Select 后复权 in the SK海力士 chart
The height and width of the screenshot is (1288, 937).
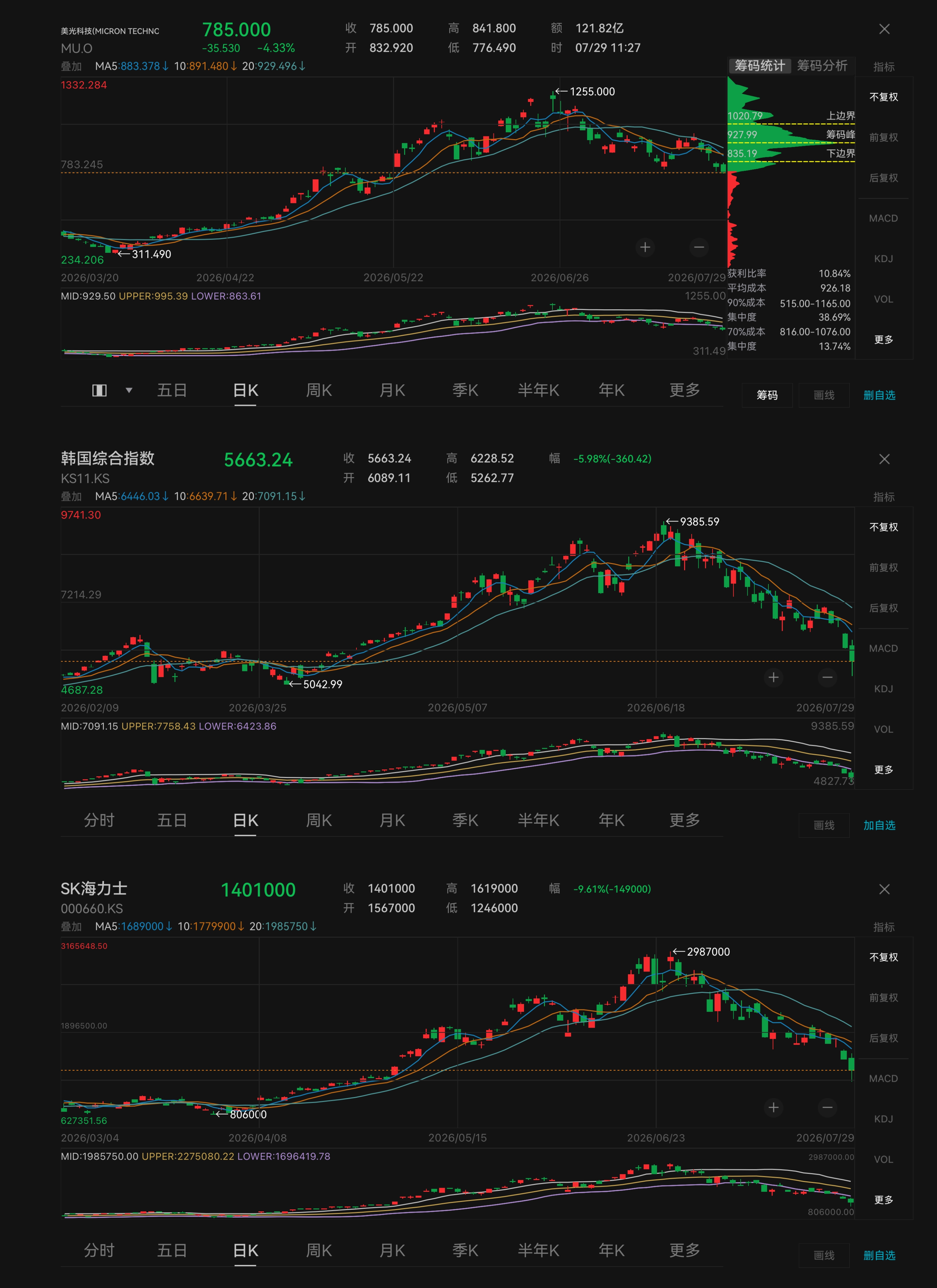point(884,1037)
